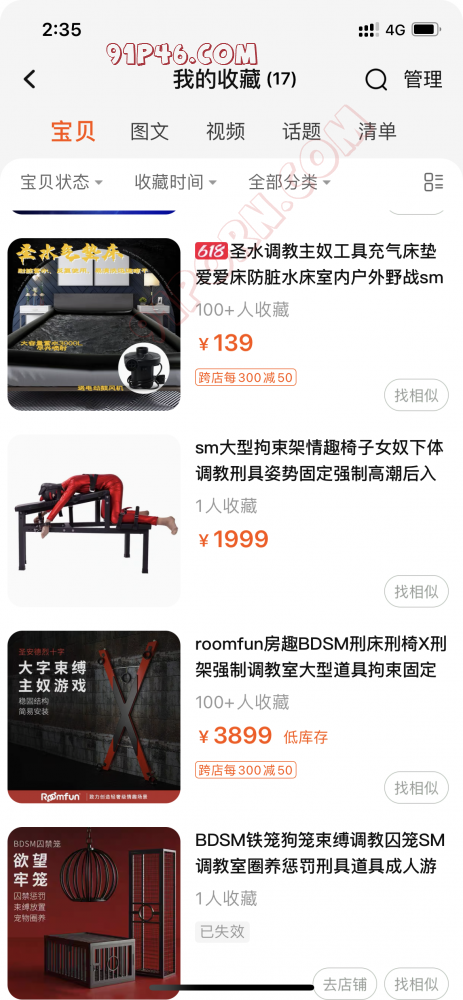This screenshot has width=463, height=1000.
Task: Expand the 宝贝状态 filter dropdown
Action: coord(61,182)
